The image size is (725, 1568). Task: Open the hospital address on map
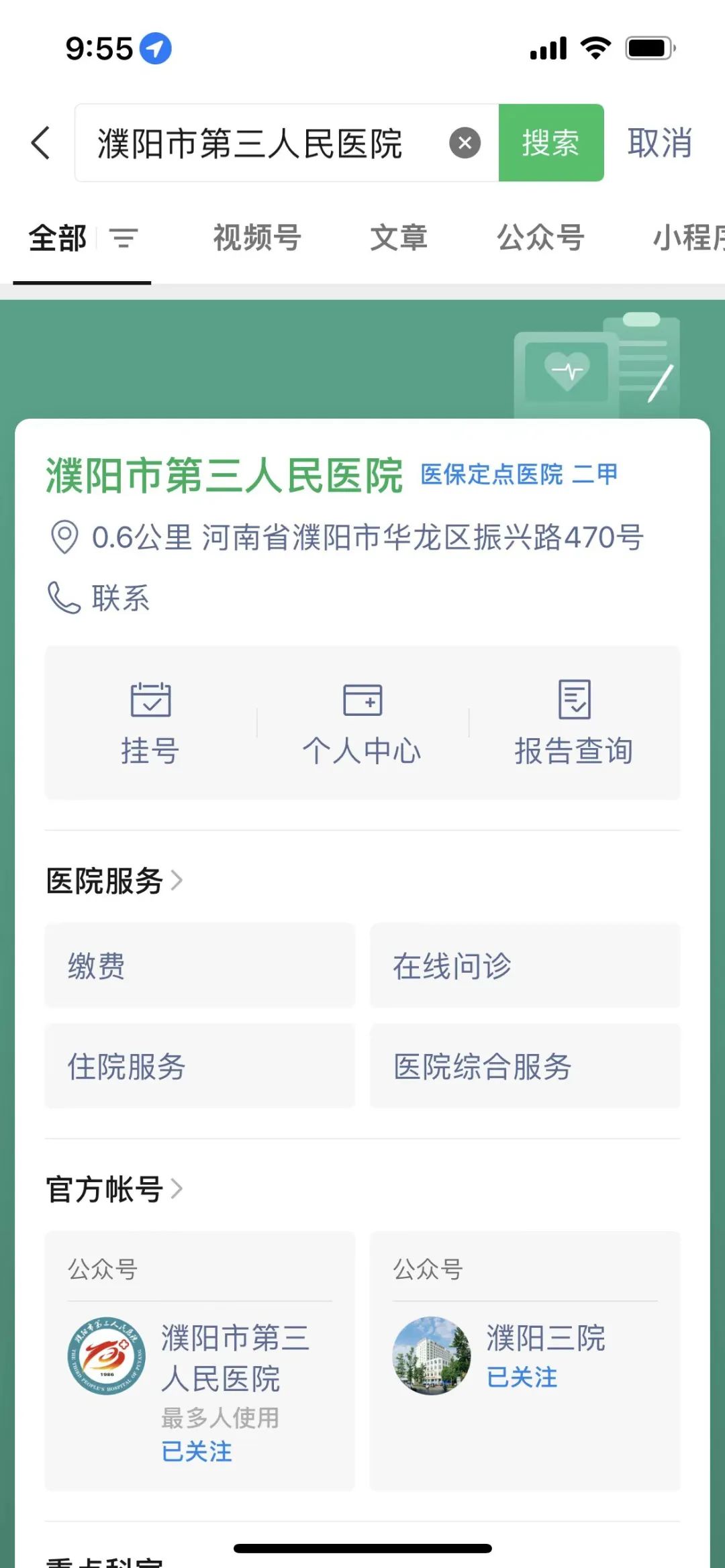pyautogui.click(x=367, y=537)
